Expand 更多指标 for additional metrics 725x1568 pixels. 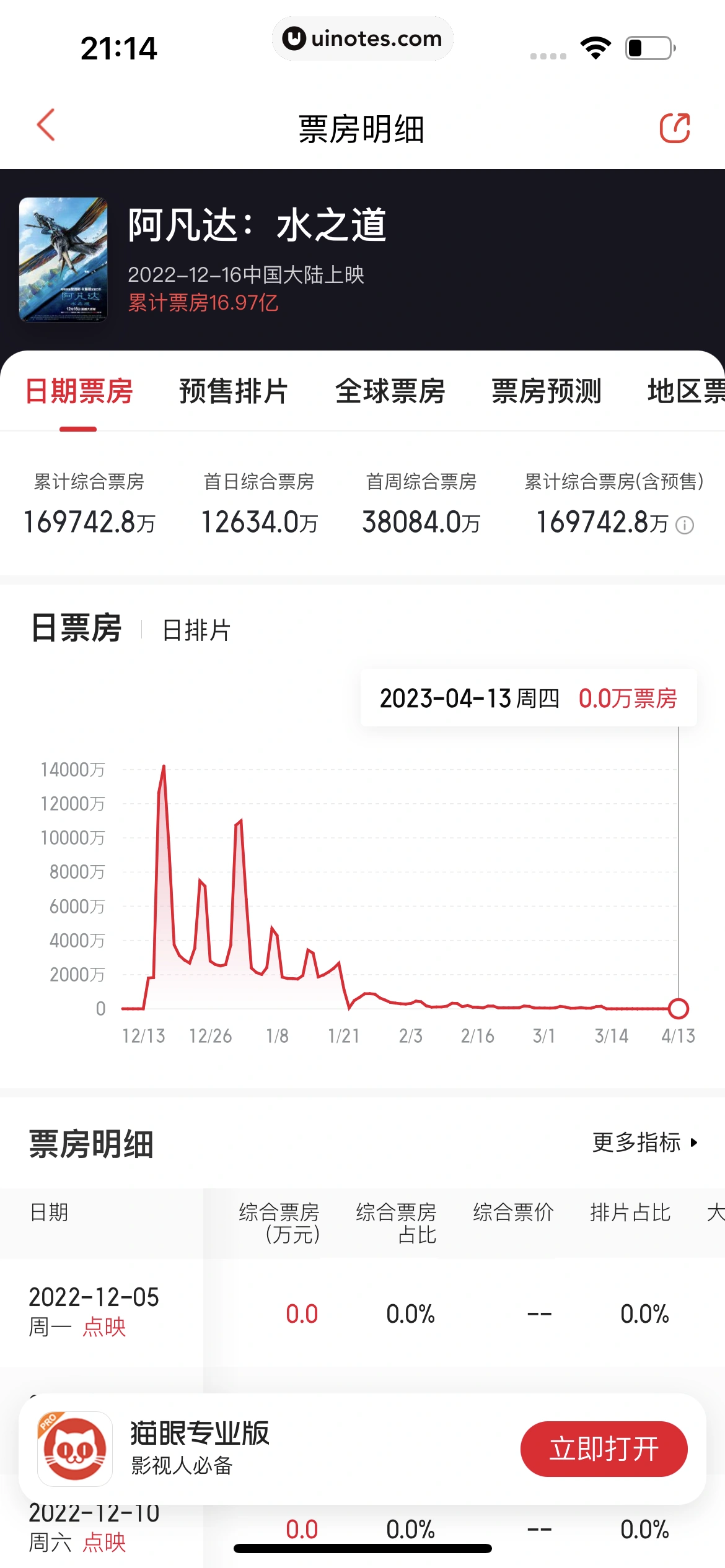(x=639, y=1143)
